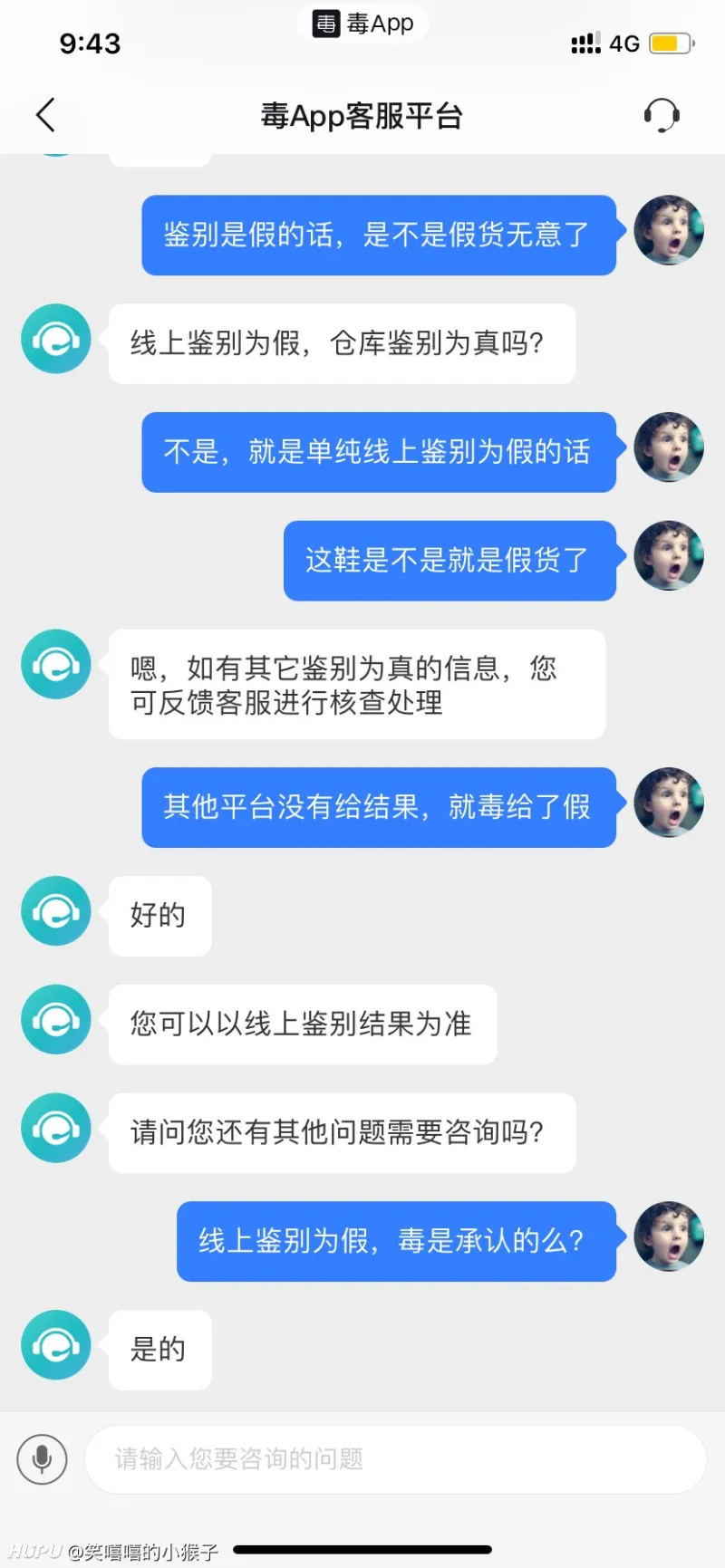Go back from the customer service chat
The height and width of the screenshot is (1568, 725).
pos(45,115)
